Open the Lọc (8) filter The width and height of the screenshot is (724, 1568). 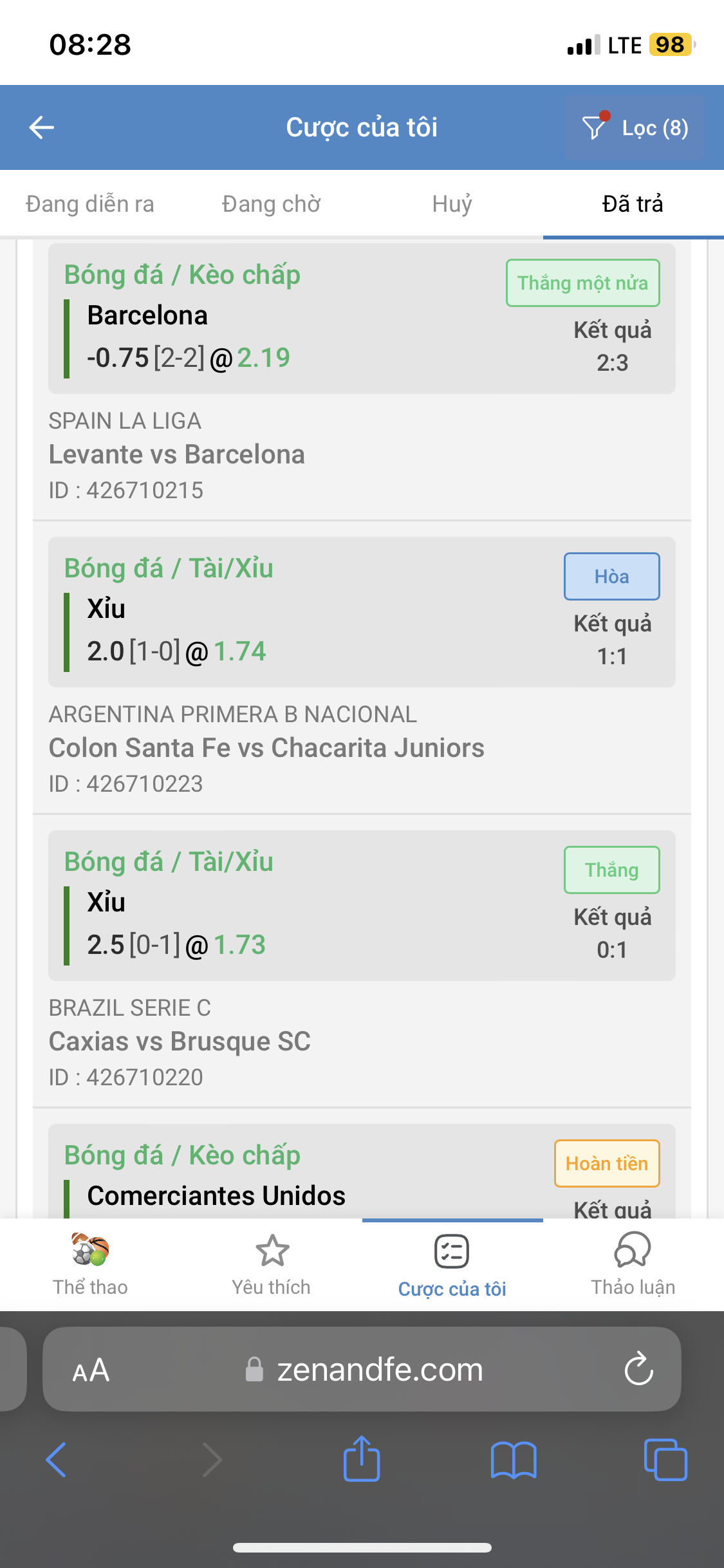click(635, 127)
